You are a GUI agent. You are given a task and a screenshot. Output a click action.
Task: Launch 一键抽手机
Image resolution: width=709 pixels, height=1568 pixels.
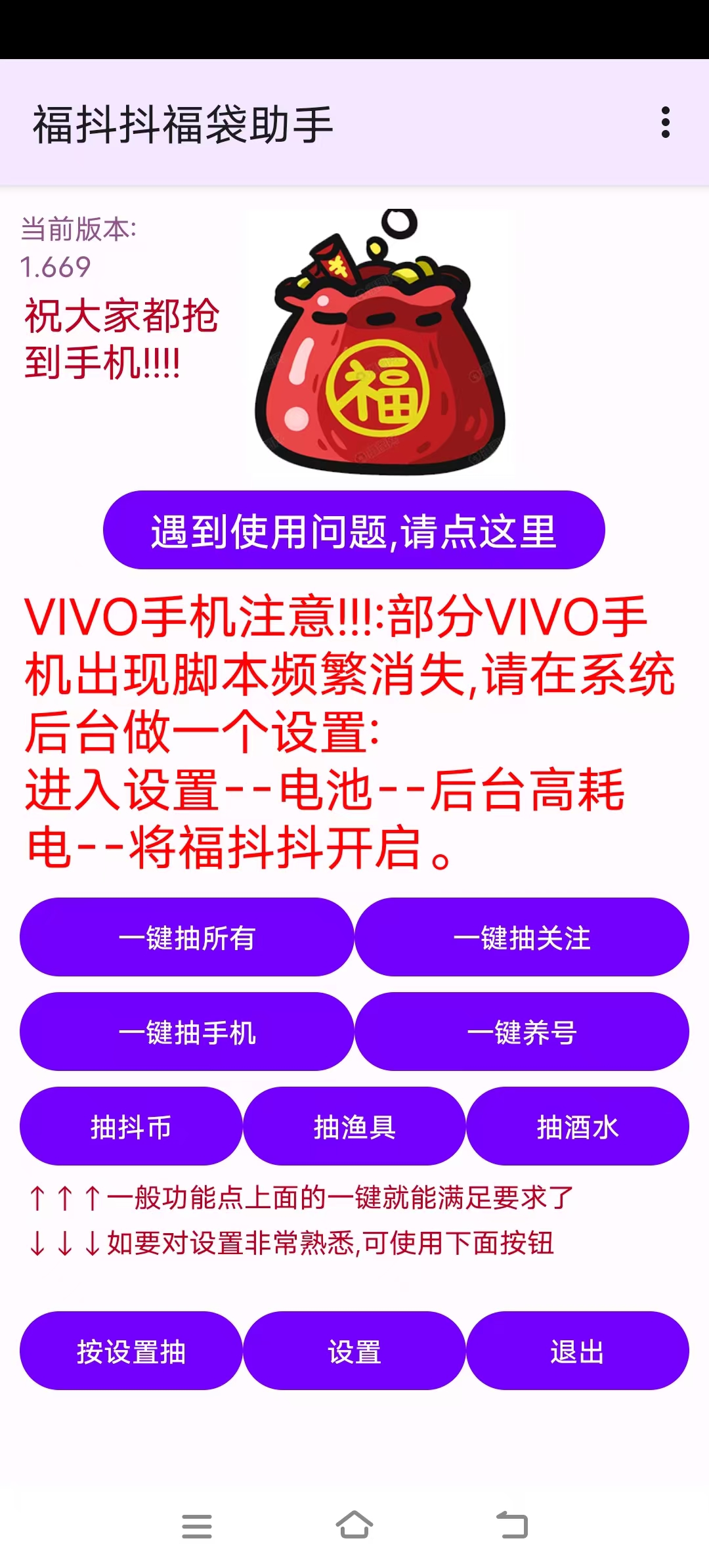pyautogui.click(x=187, y=1032)
